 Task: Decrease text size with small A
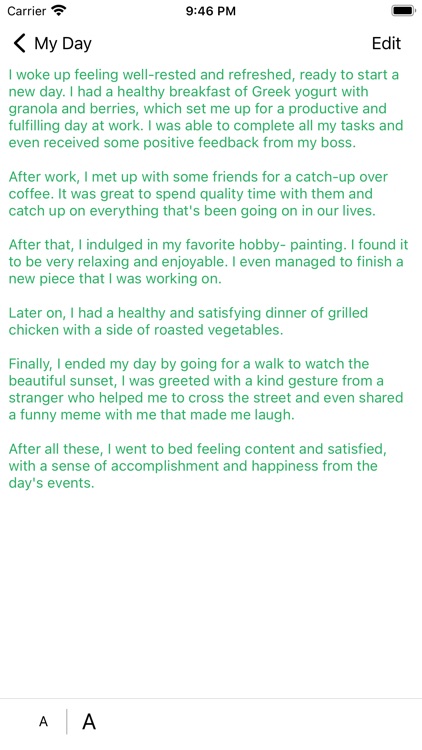click(x=44, y=722)
